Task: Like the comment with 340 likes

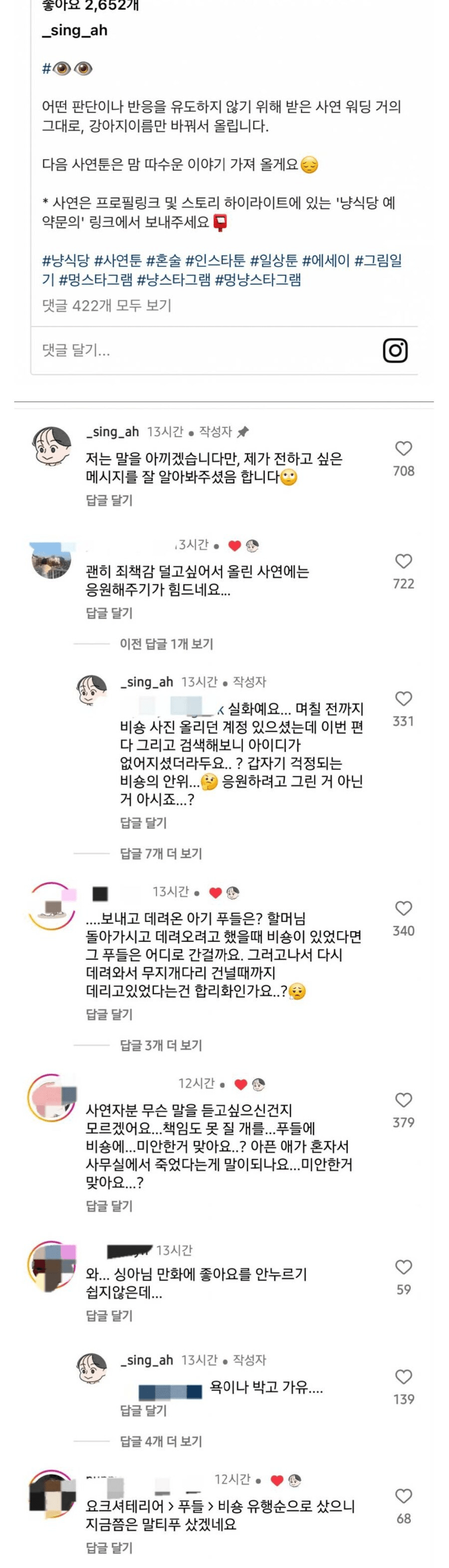Action: coord(403,909)
